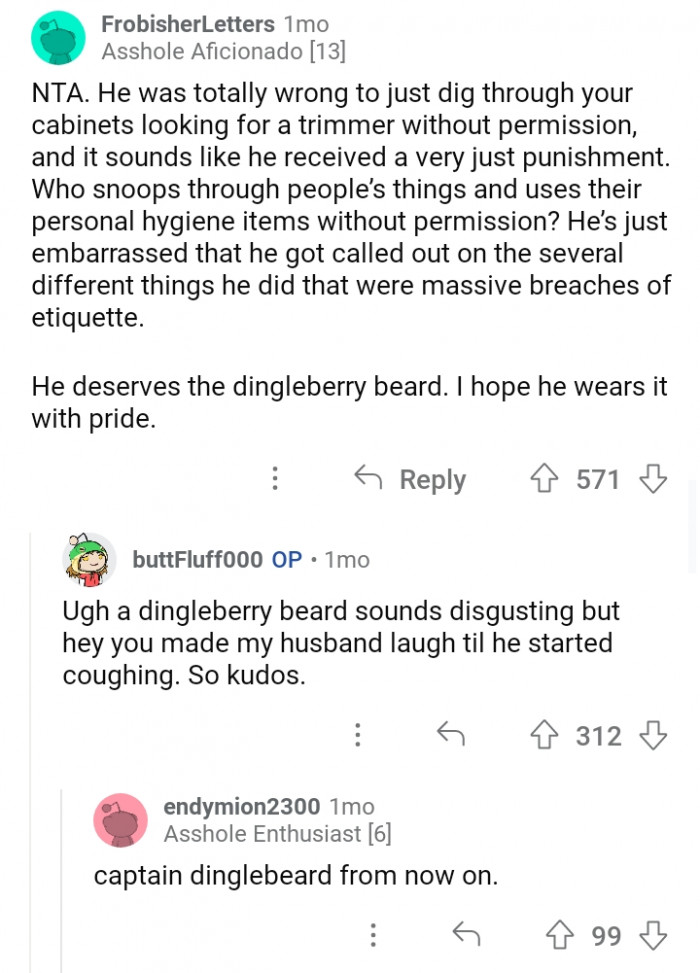This screenshot has height=973, width=700.
Task: Open overflow menu on endymion2300's comment
Action: [x=372, y=935]
